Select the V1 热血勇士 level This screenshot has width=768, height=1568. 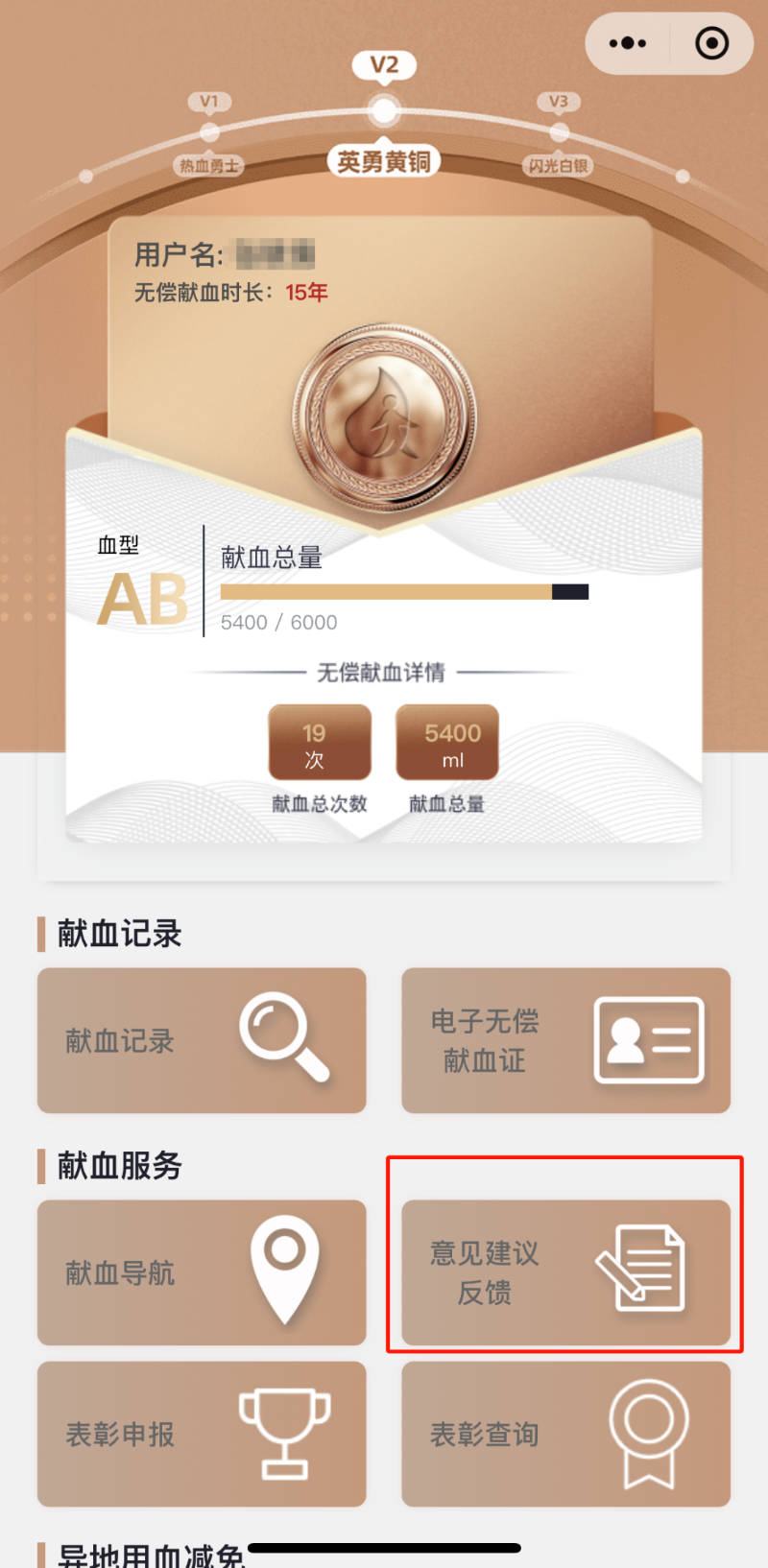pos(209,133)
